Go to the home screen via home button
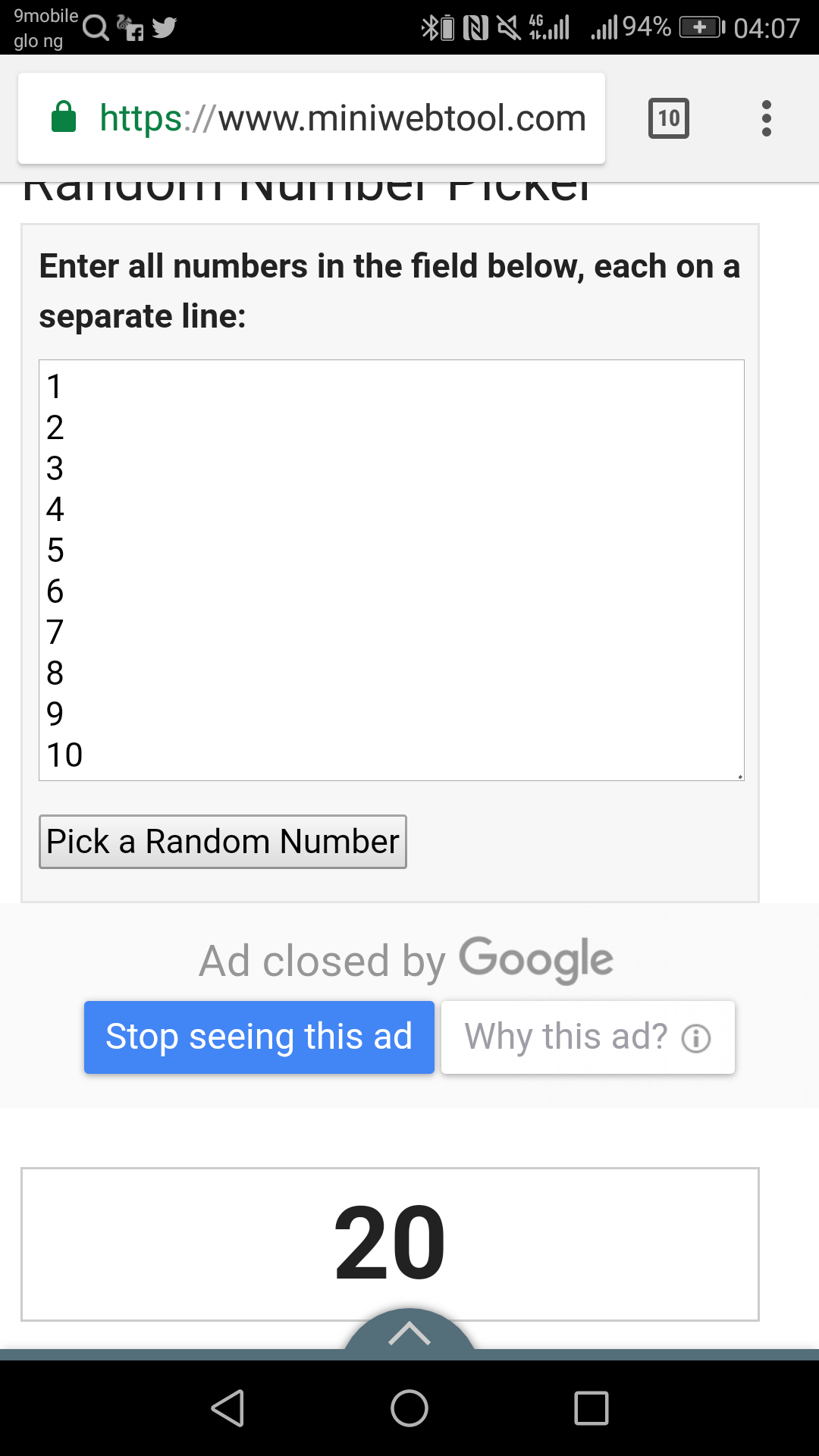The width and height of the screenshot is (819, 1456). pos(409,1408)
